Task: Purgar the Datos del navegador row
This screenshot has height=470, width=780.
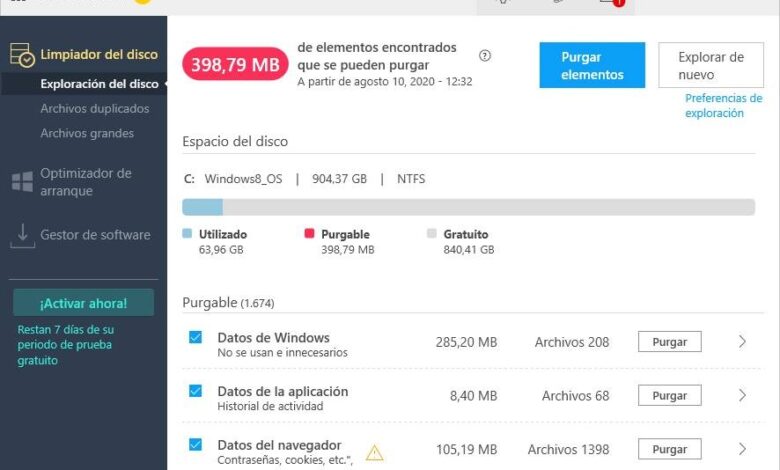Action: click(x=669, y=450)
